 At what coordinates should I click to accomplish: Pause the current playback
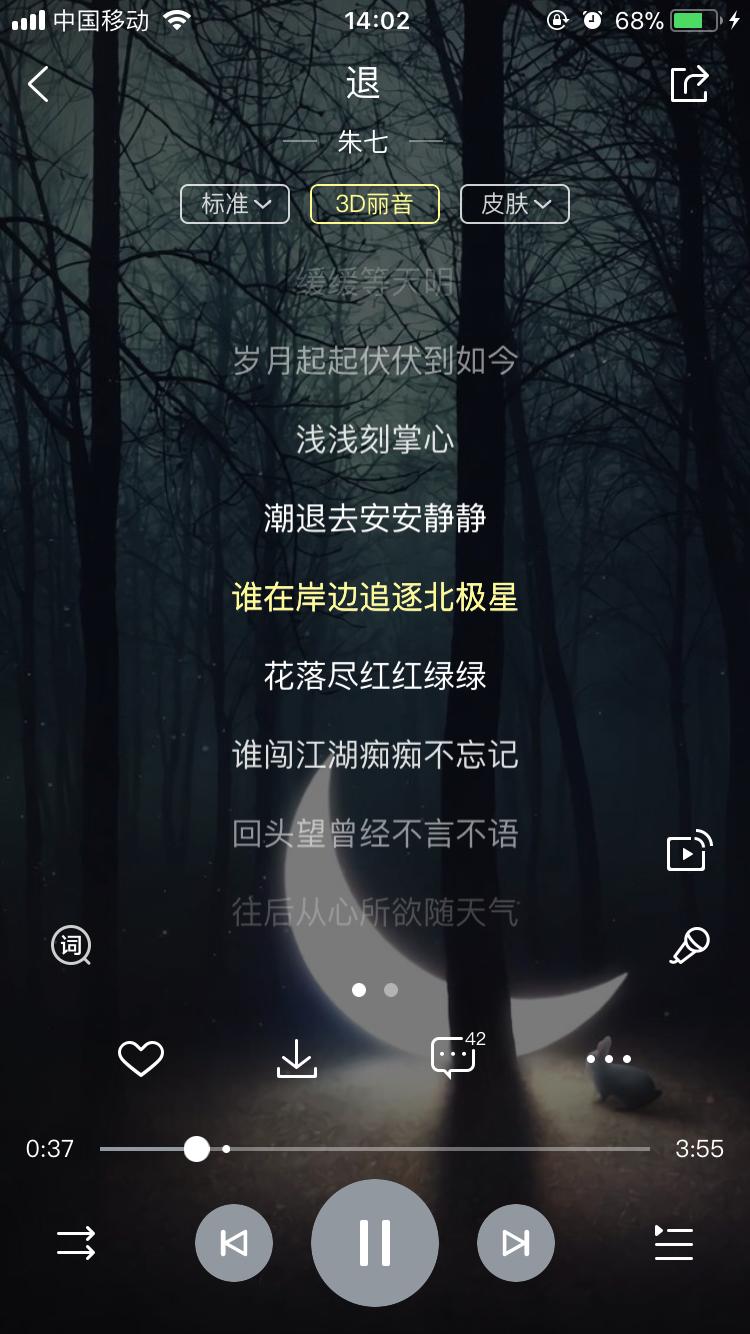coord(375,1243)
